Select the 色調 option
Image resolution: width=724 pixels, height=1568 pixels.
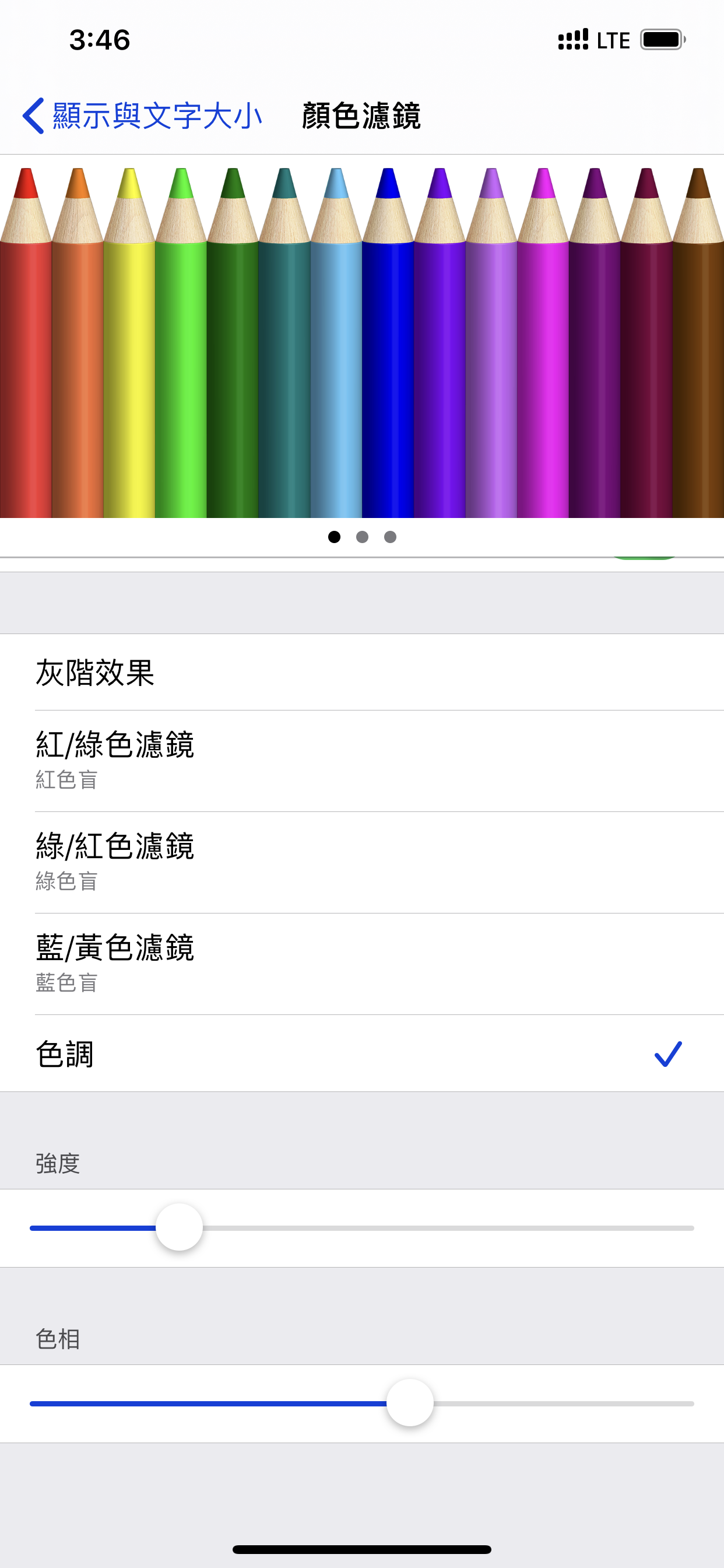click(x=362, y=1053)
